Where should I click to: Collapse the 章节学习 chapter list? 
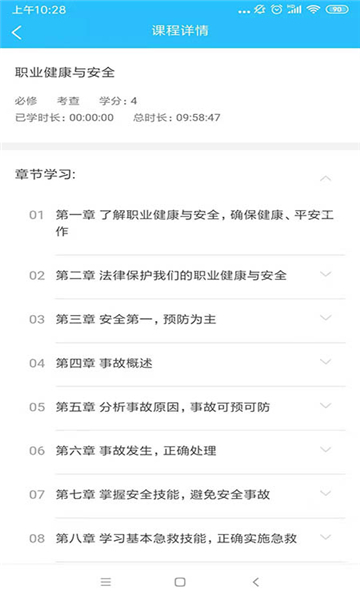coord(326,178)
